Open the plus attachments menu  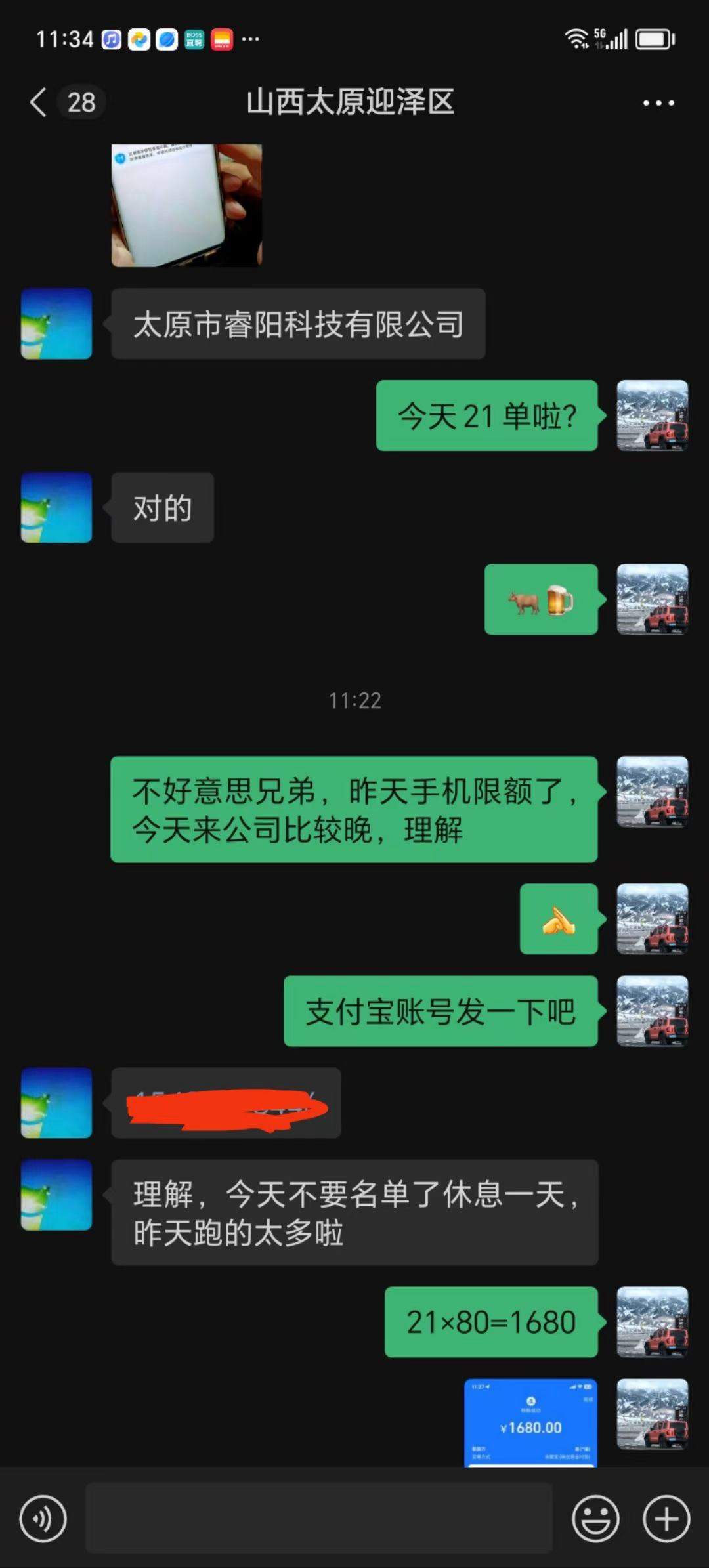(x=666, y=1518)
